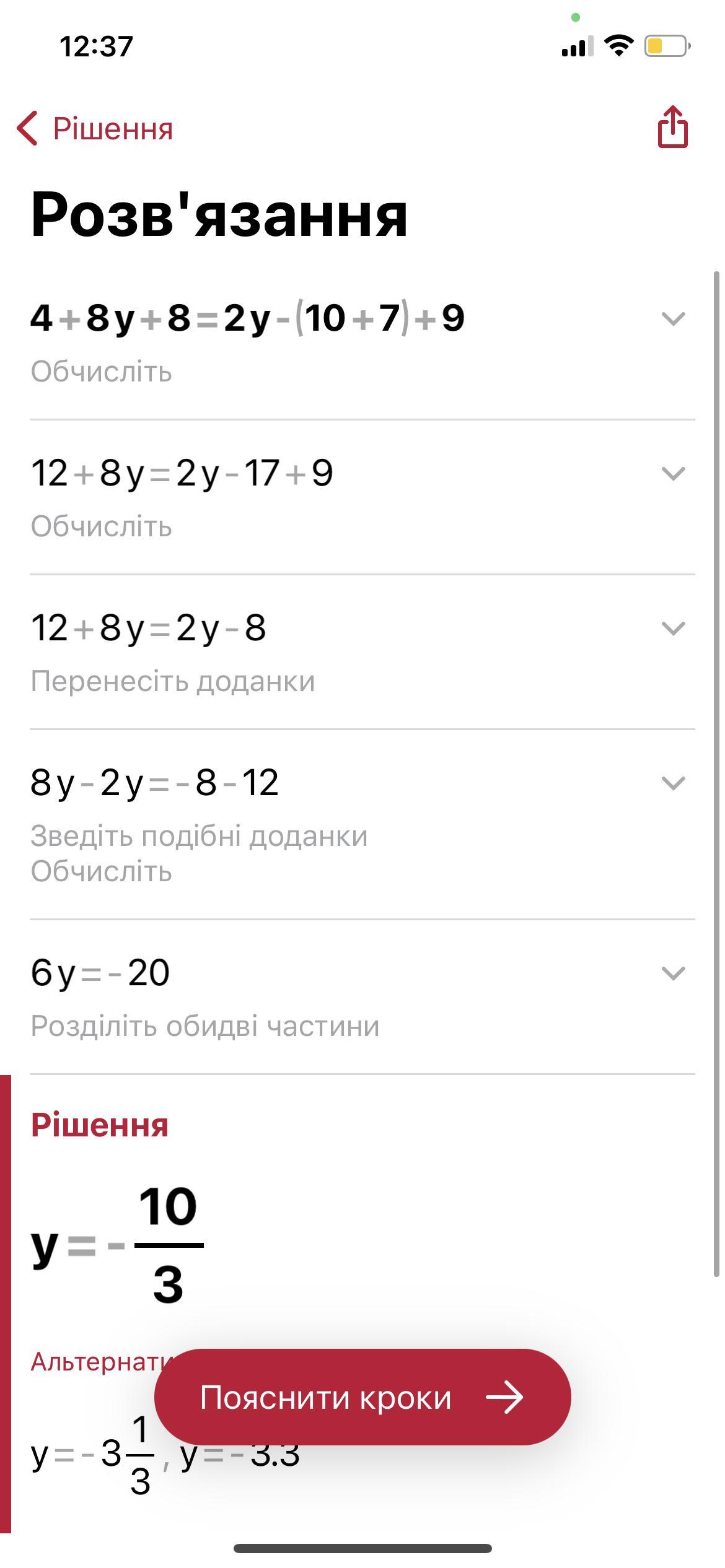Expand the step 12+8y=2y-17+9
The image size is (725, 1568).
point(673,474)
